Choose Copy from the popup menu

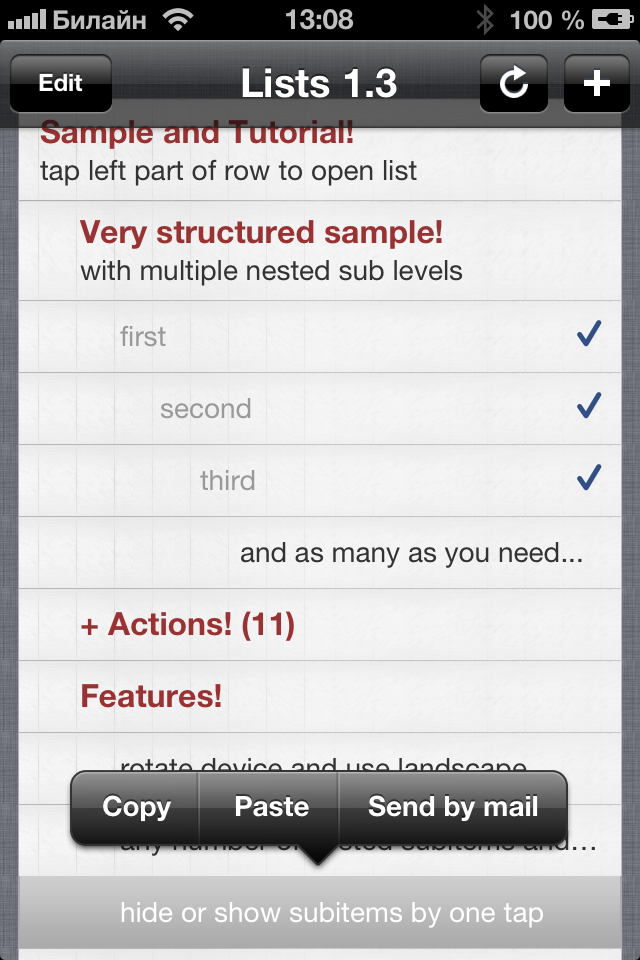point(136,807)
